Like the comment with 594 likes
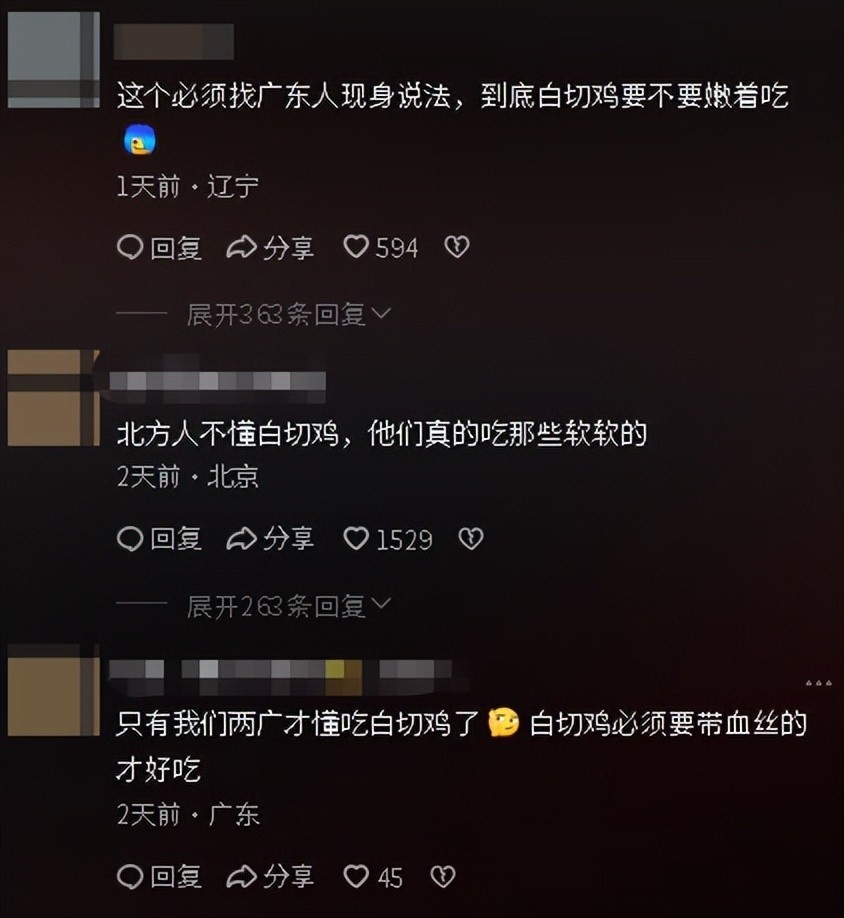Viewport: 844px width, 918px height. 380,248
